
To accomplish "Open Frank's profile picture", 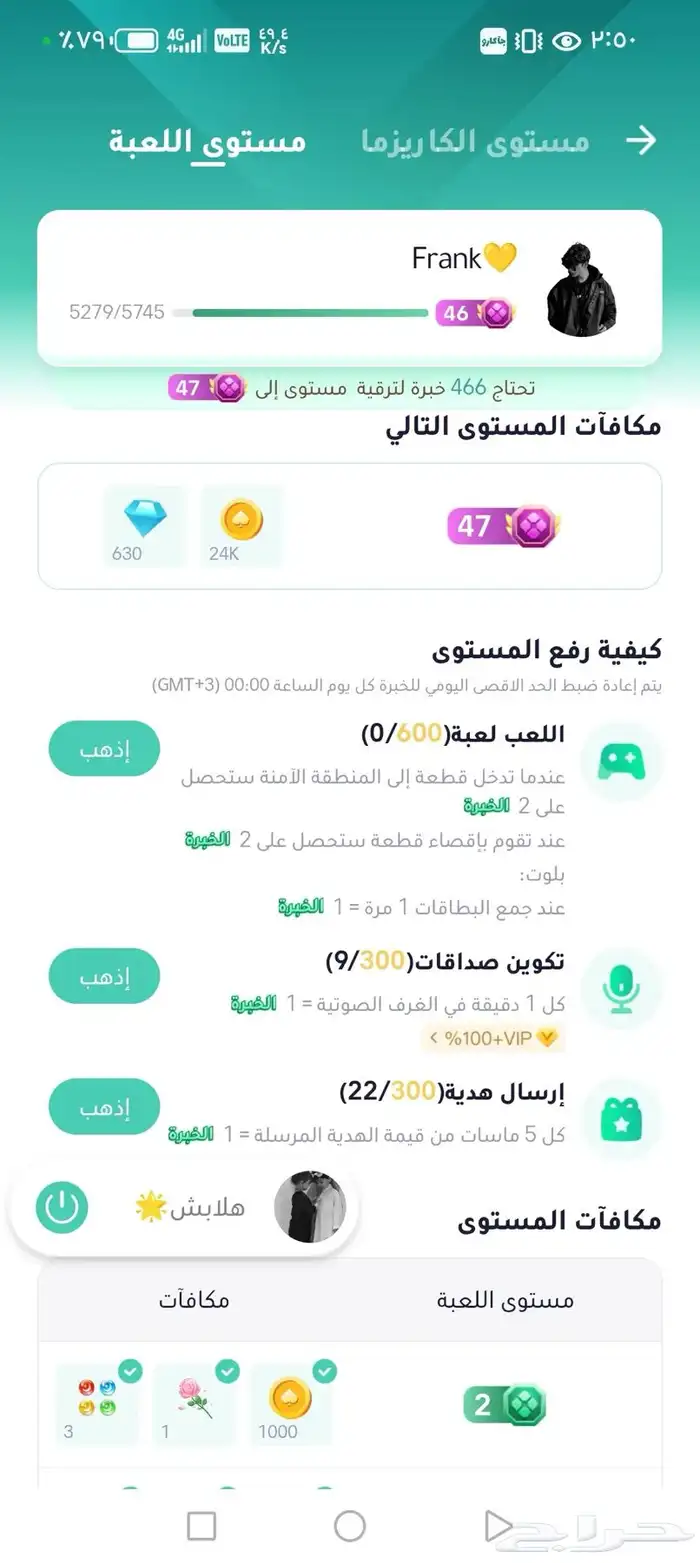I will (x=582, y=289).
